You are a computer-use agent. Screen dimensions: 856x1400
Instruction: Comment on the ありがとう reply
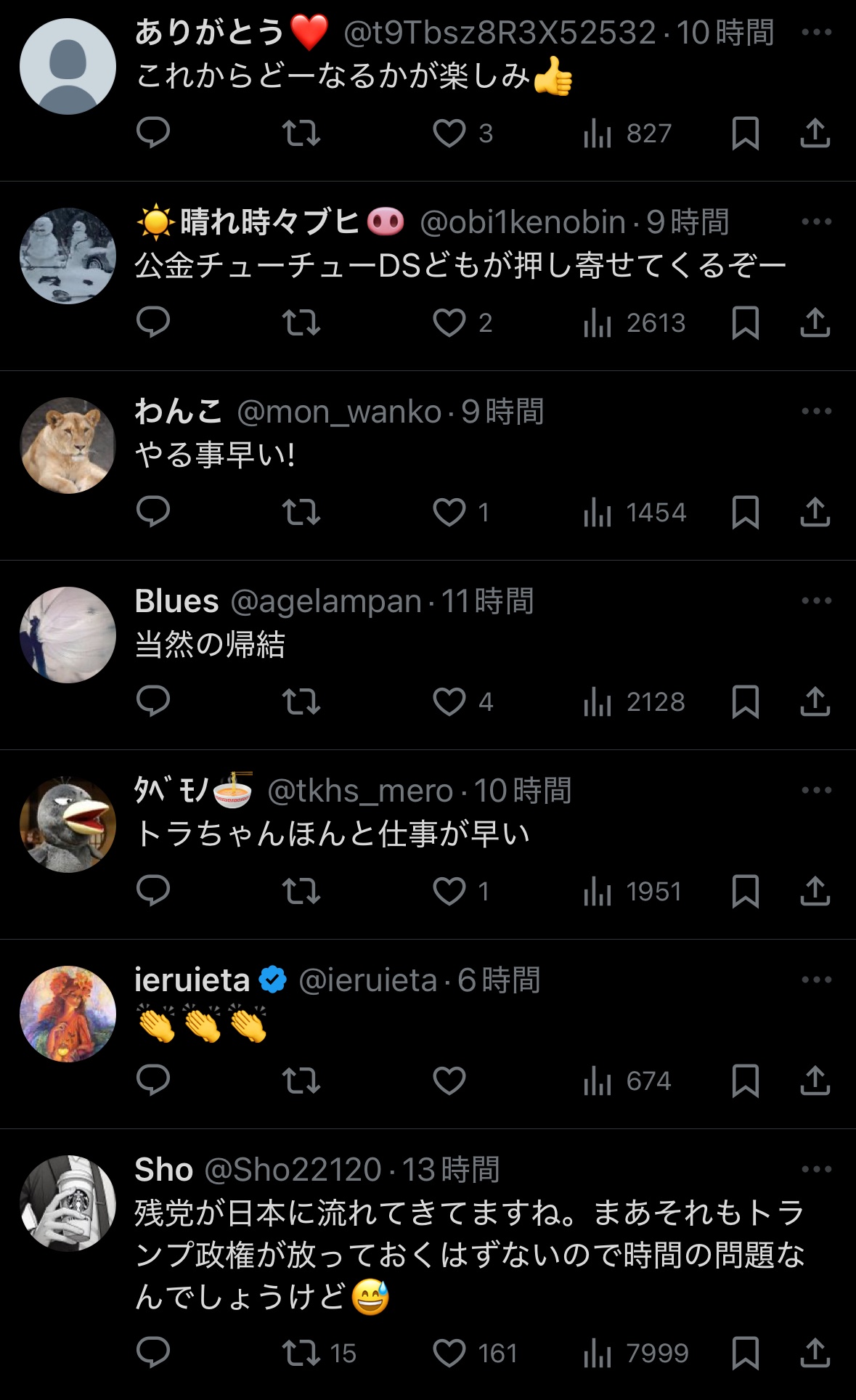[x=152, y=134]
